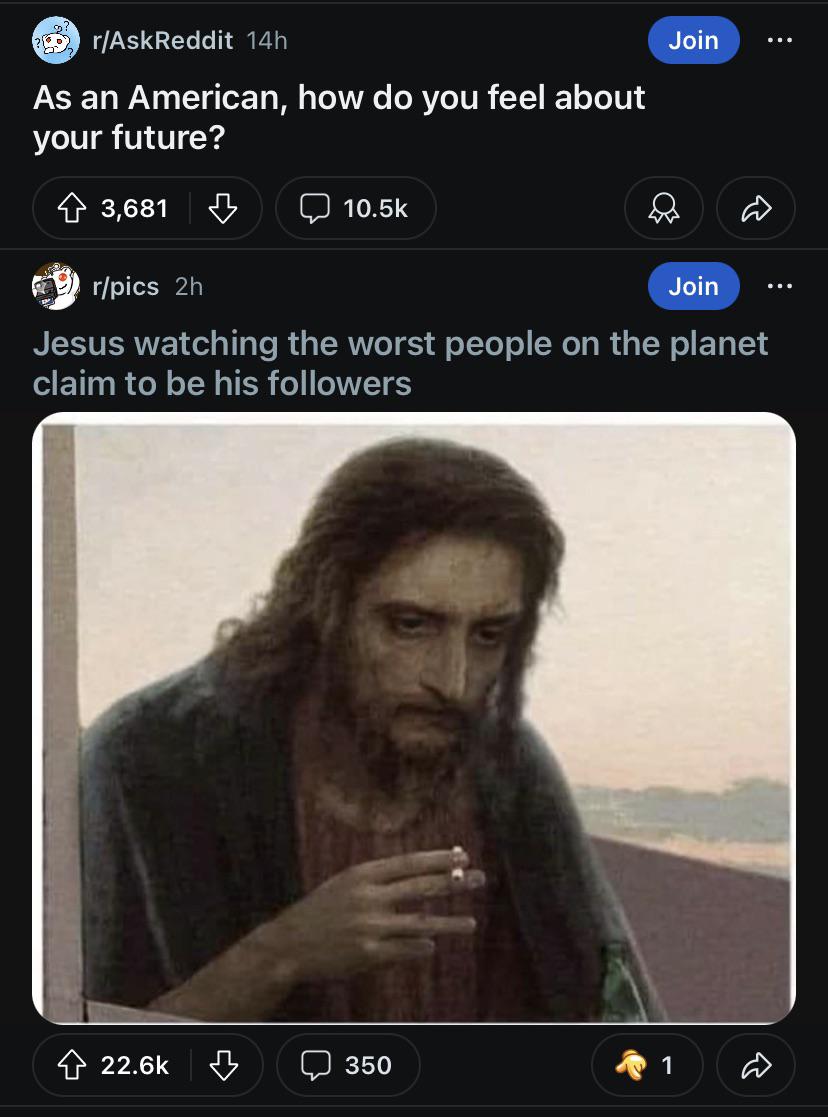828x1117 pixels.
Task: Join the r/AskReddit community
Action: coord(693,40)
